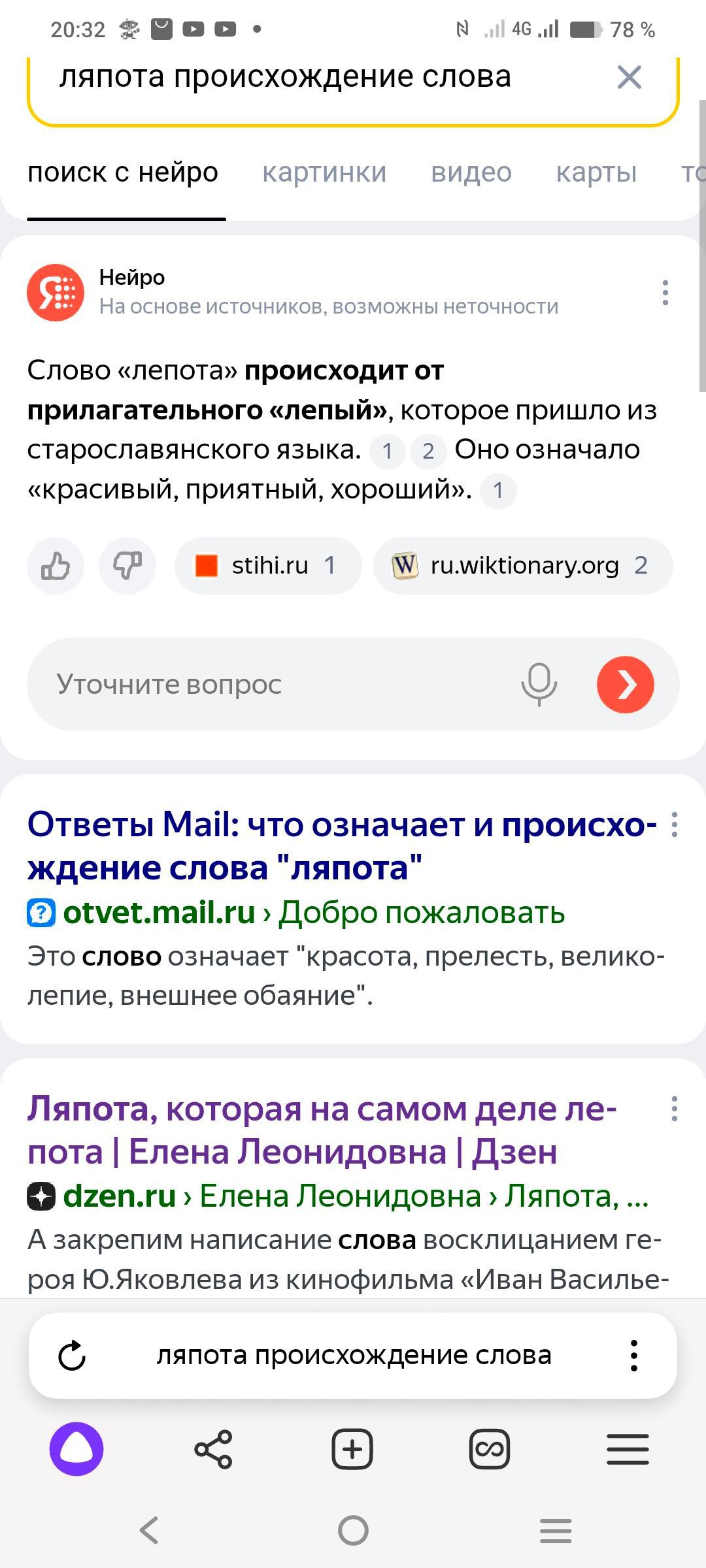Open the карты tab

[x=596, y=172]
